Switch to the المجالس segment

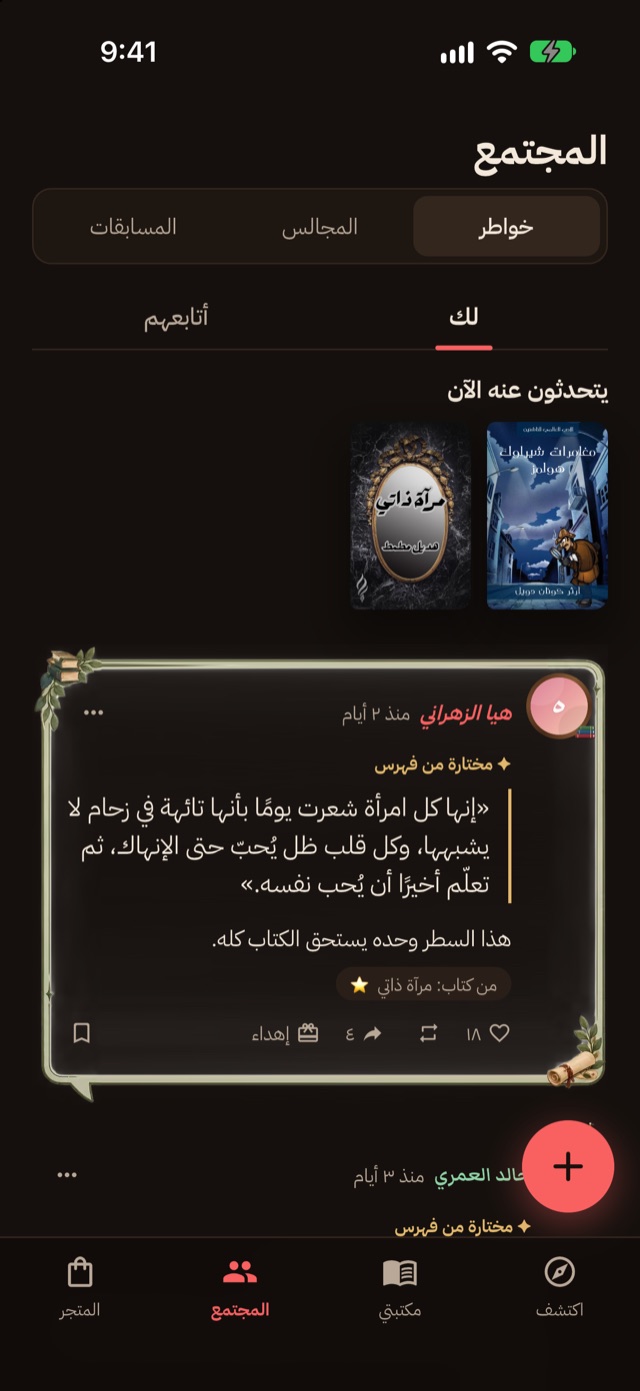(319, 227)
